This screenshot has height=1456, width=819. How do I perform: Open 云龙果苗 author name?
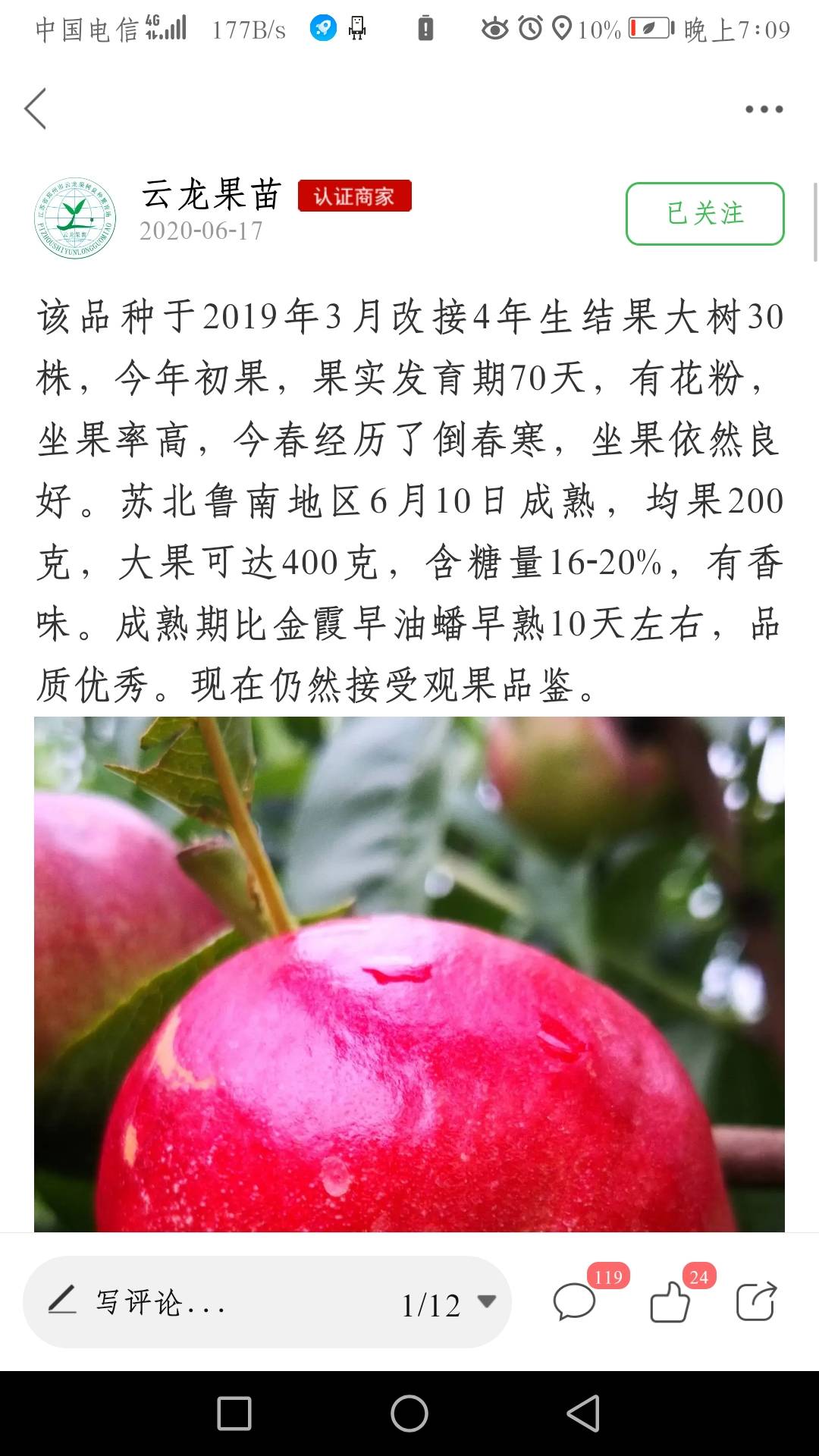(212, 194)
